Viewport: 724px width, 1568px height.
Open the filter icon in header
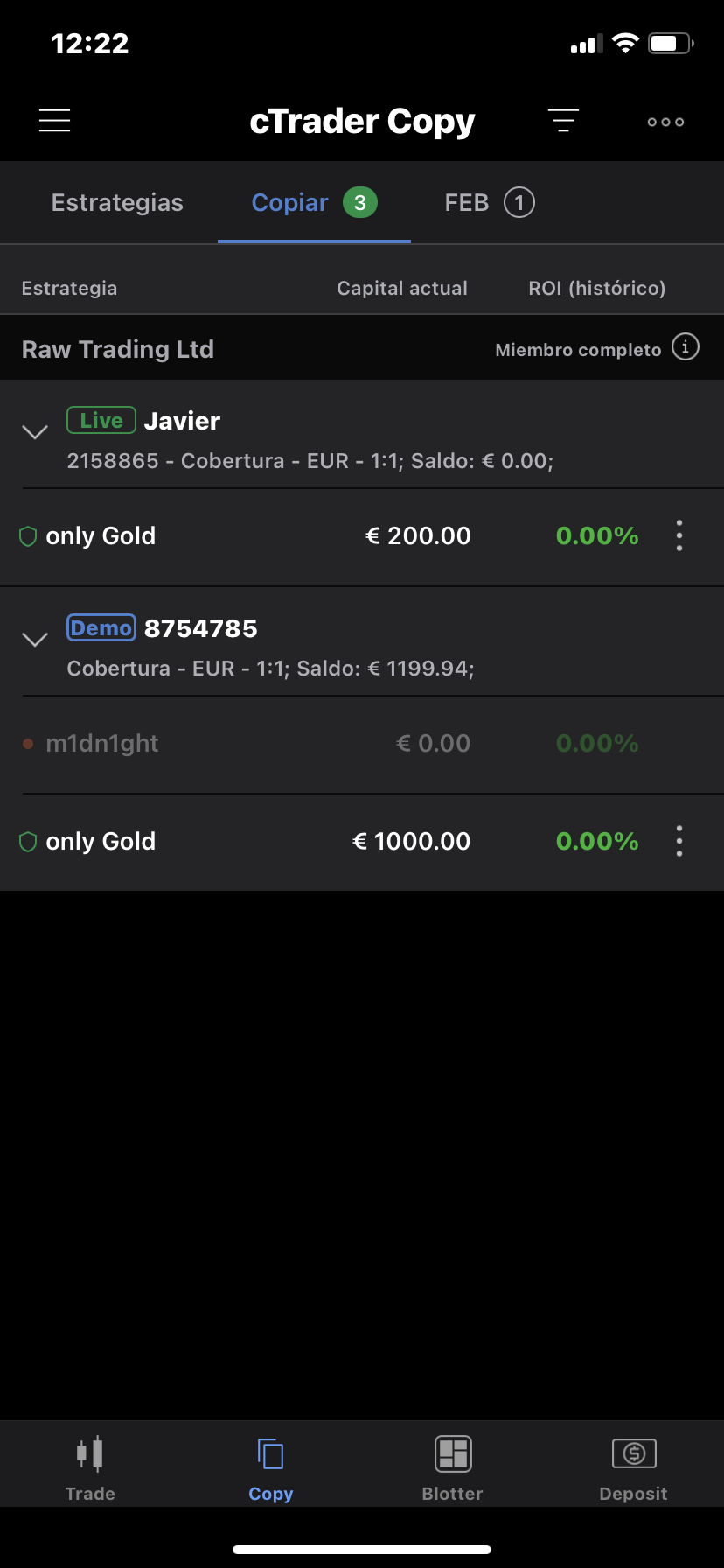click(x=563, y=121)
